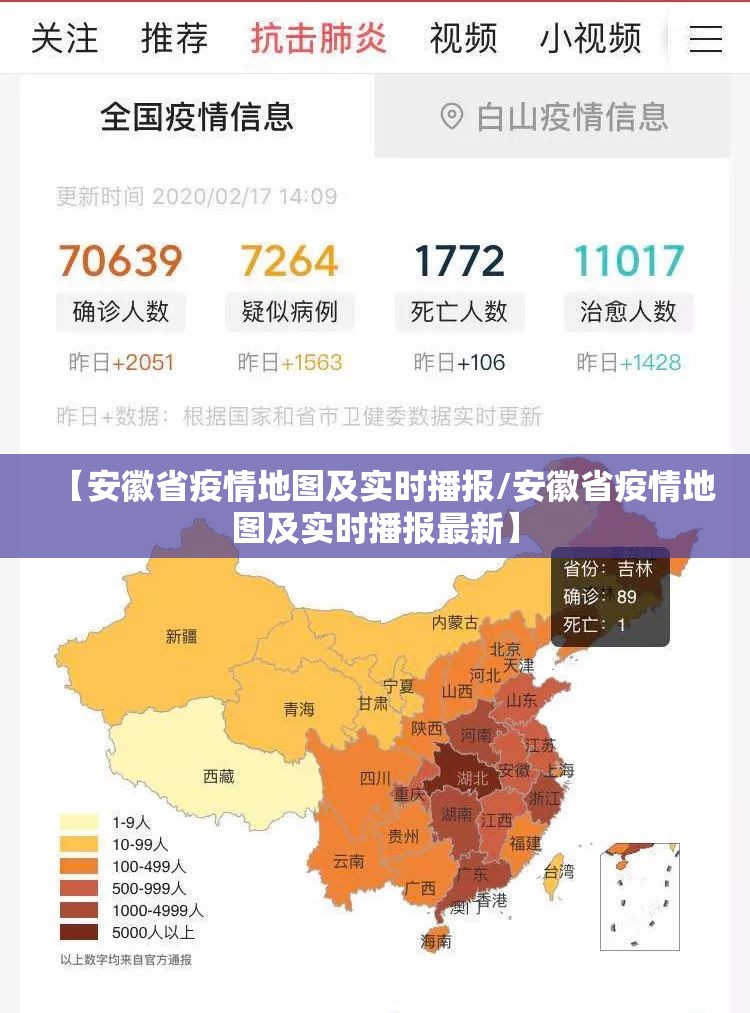Select 西藏 on the epidemic map
750x1013 pixels.
[218, 775]
